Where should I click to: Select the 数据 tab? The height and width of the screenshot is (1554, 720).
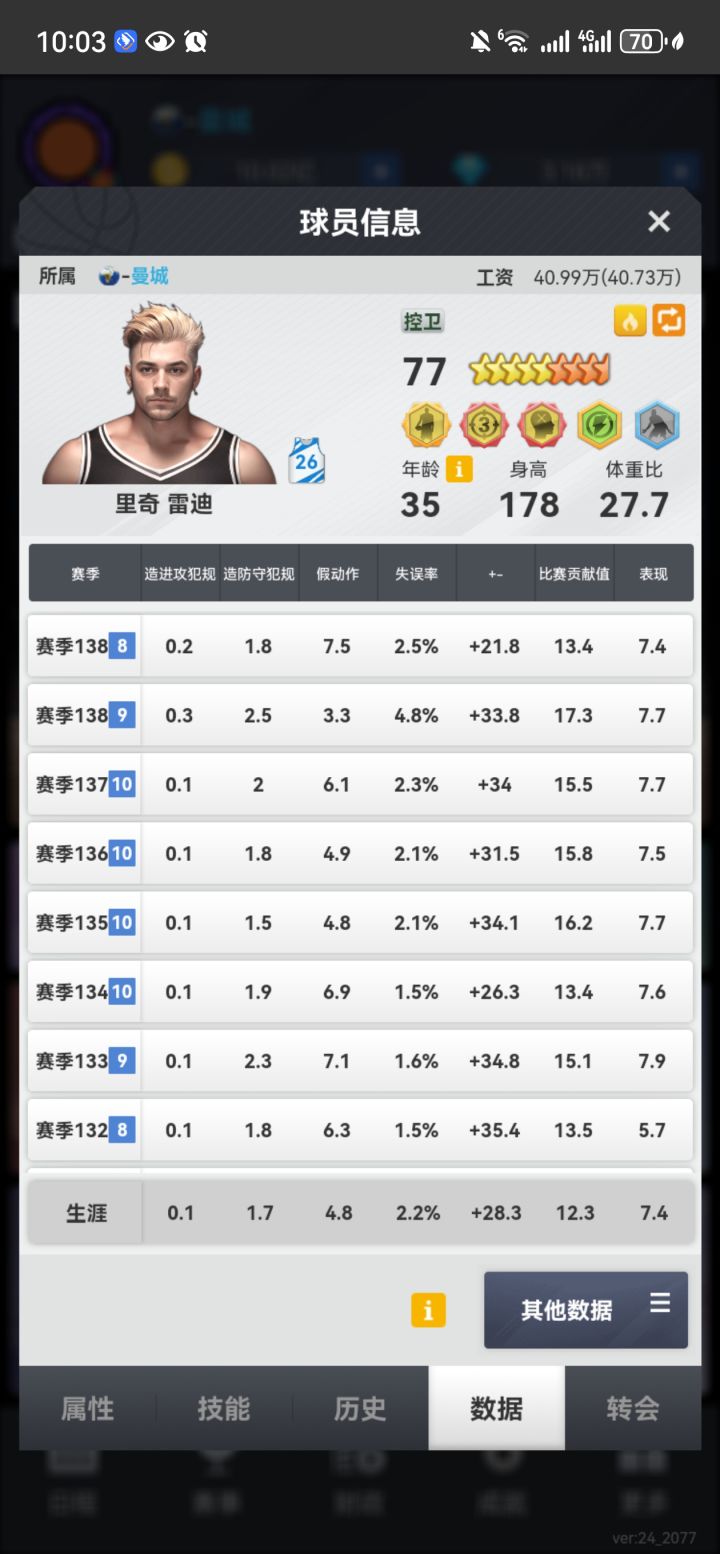coord(496,1408)
